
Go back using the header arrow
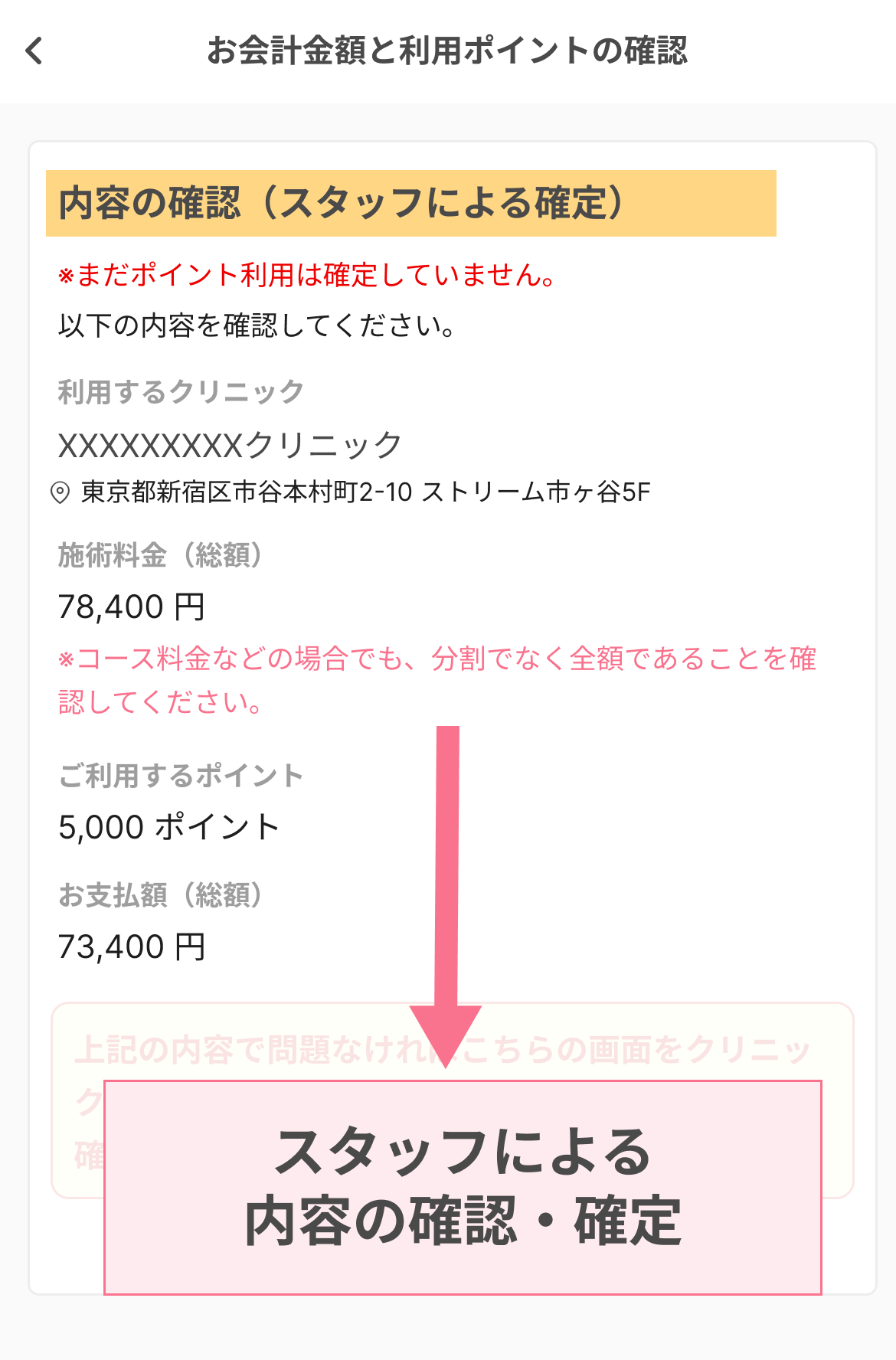coord(34,51)
